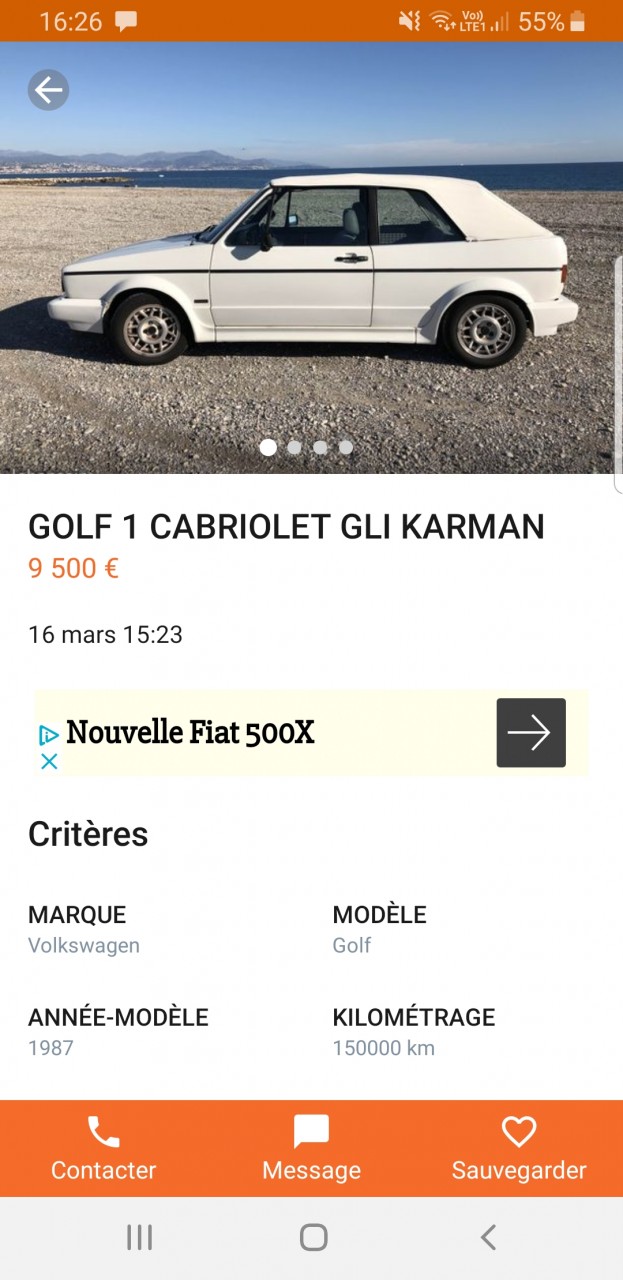This screenshot has width=623, height=1280.
Task: Open the ad info triangle icon
Action: click(48, 736)
